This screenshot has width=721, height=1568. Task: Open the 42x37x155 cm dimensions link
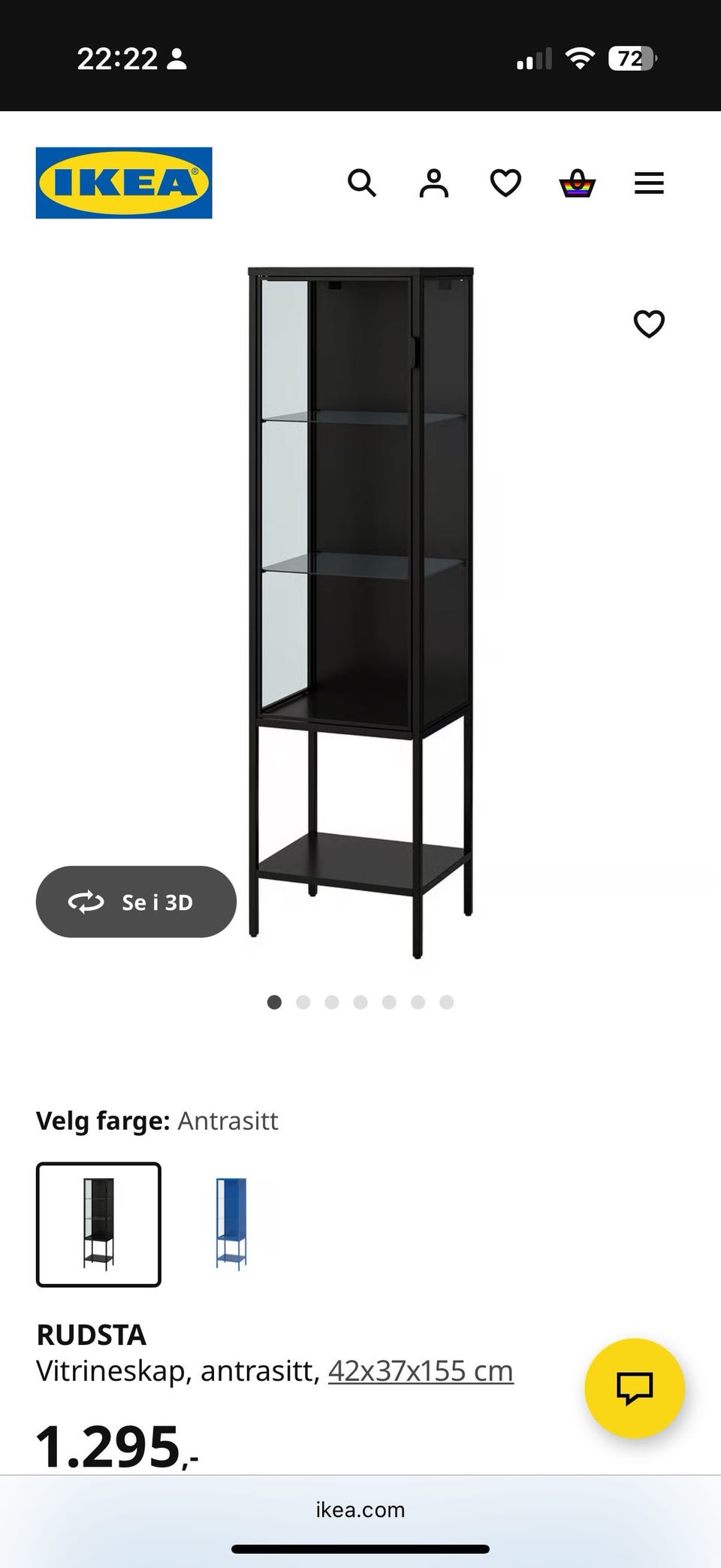click(x=421, y=1369)
